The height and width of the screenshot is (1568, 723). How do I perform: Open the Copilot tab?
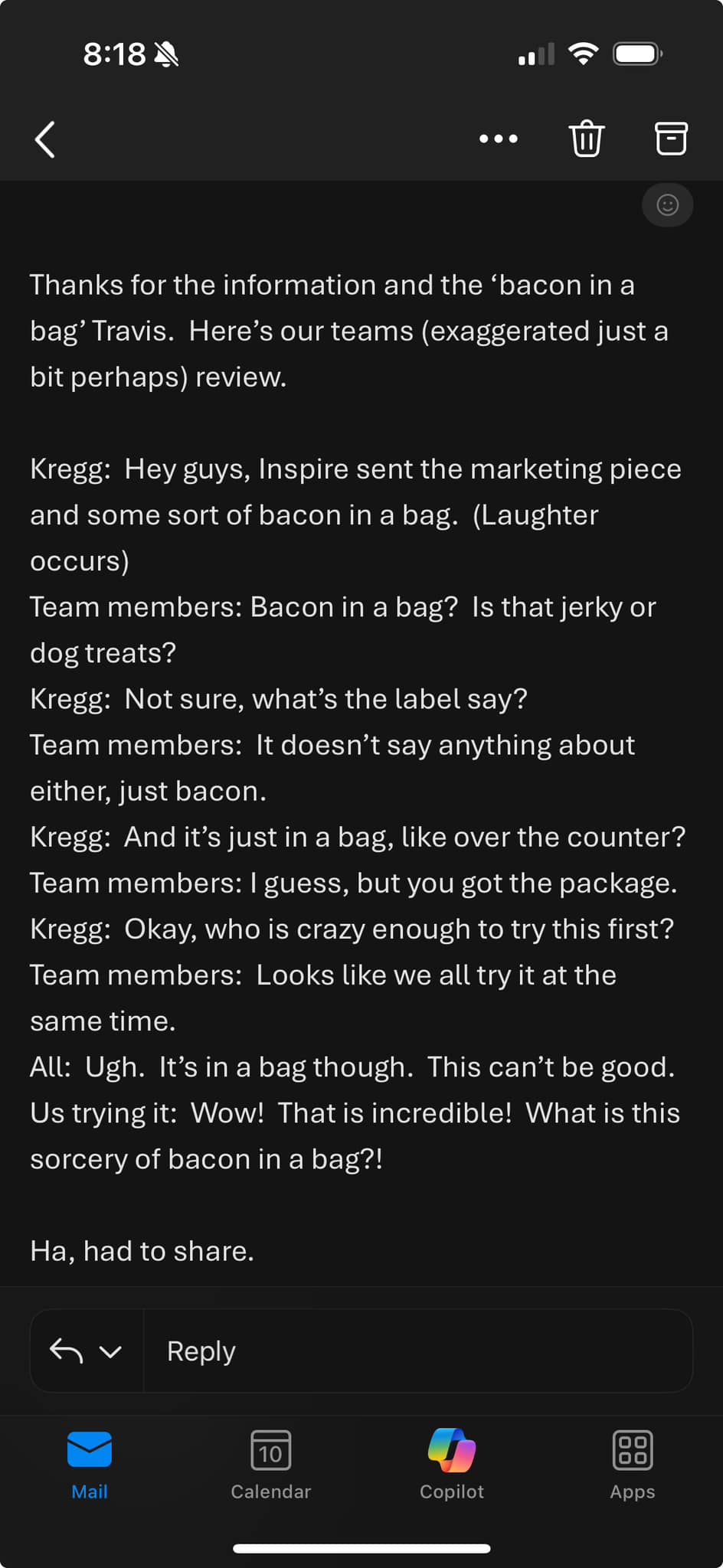tap(452, 1464)
